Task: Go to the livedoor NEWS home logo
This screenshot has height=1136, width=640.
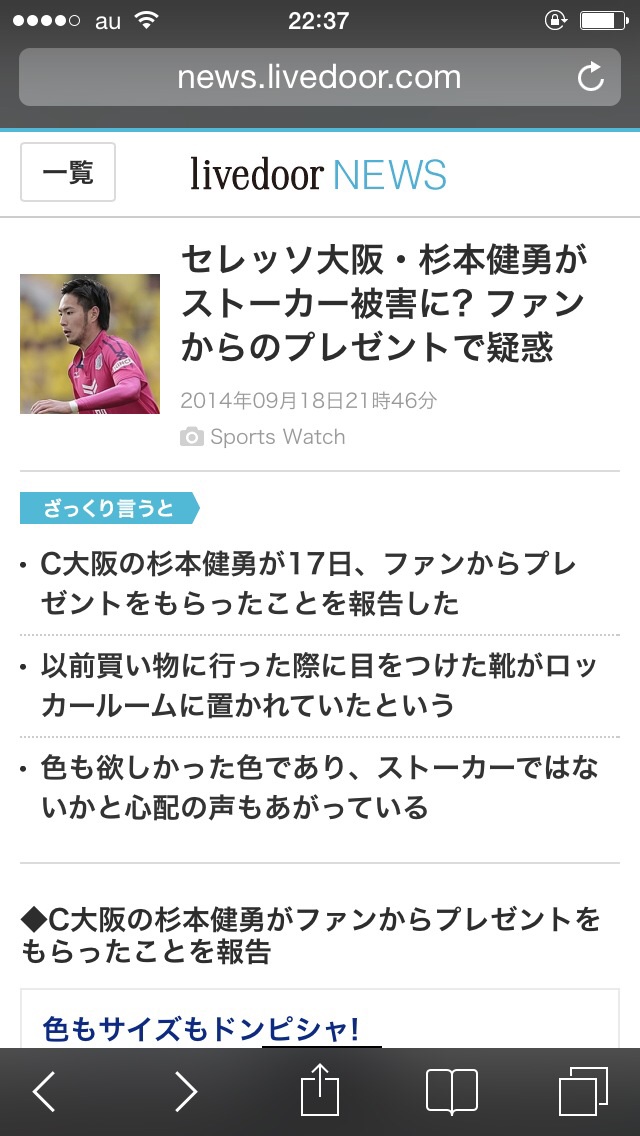Action: (x=318, y=175)
